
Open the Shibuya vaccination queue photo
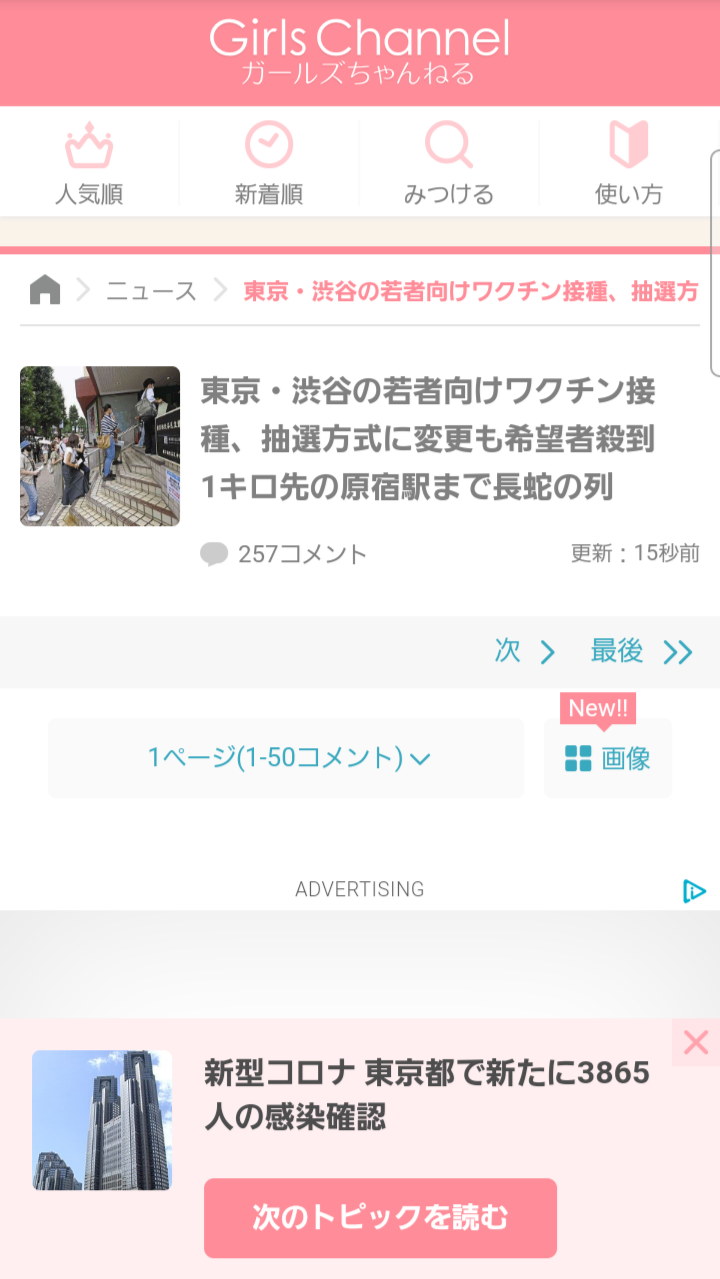pos(100,446)
